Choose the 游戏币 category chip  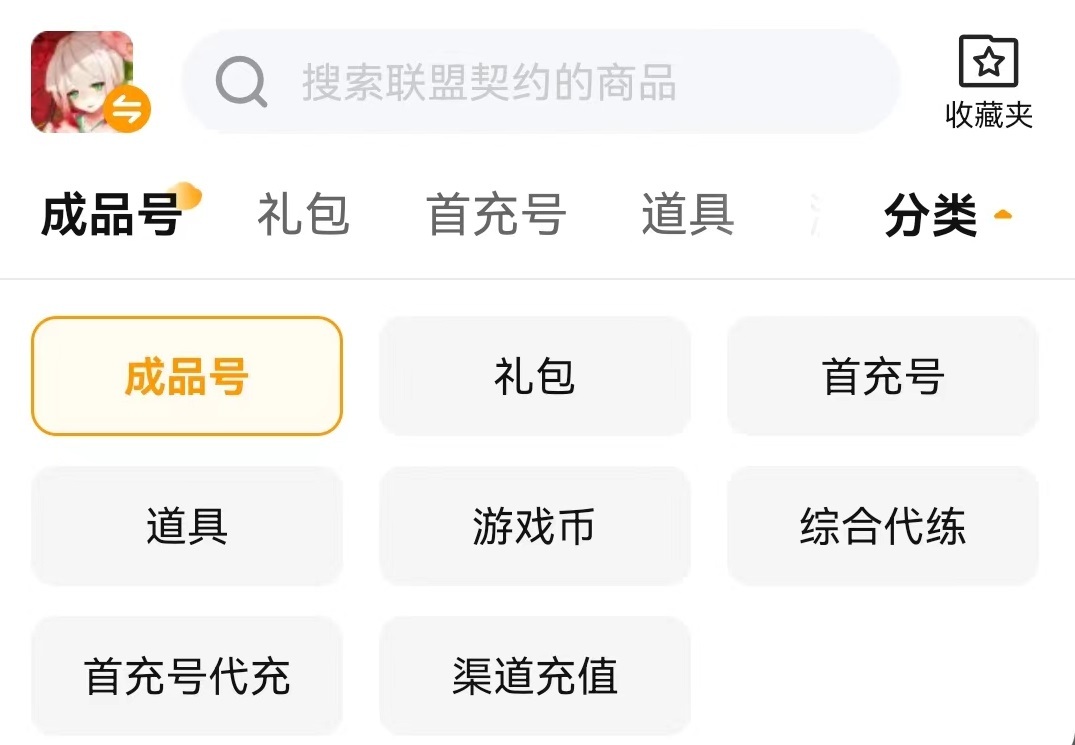535,526
